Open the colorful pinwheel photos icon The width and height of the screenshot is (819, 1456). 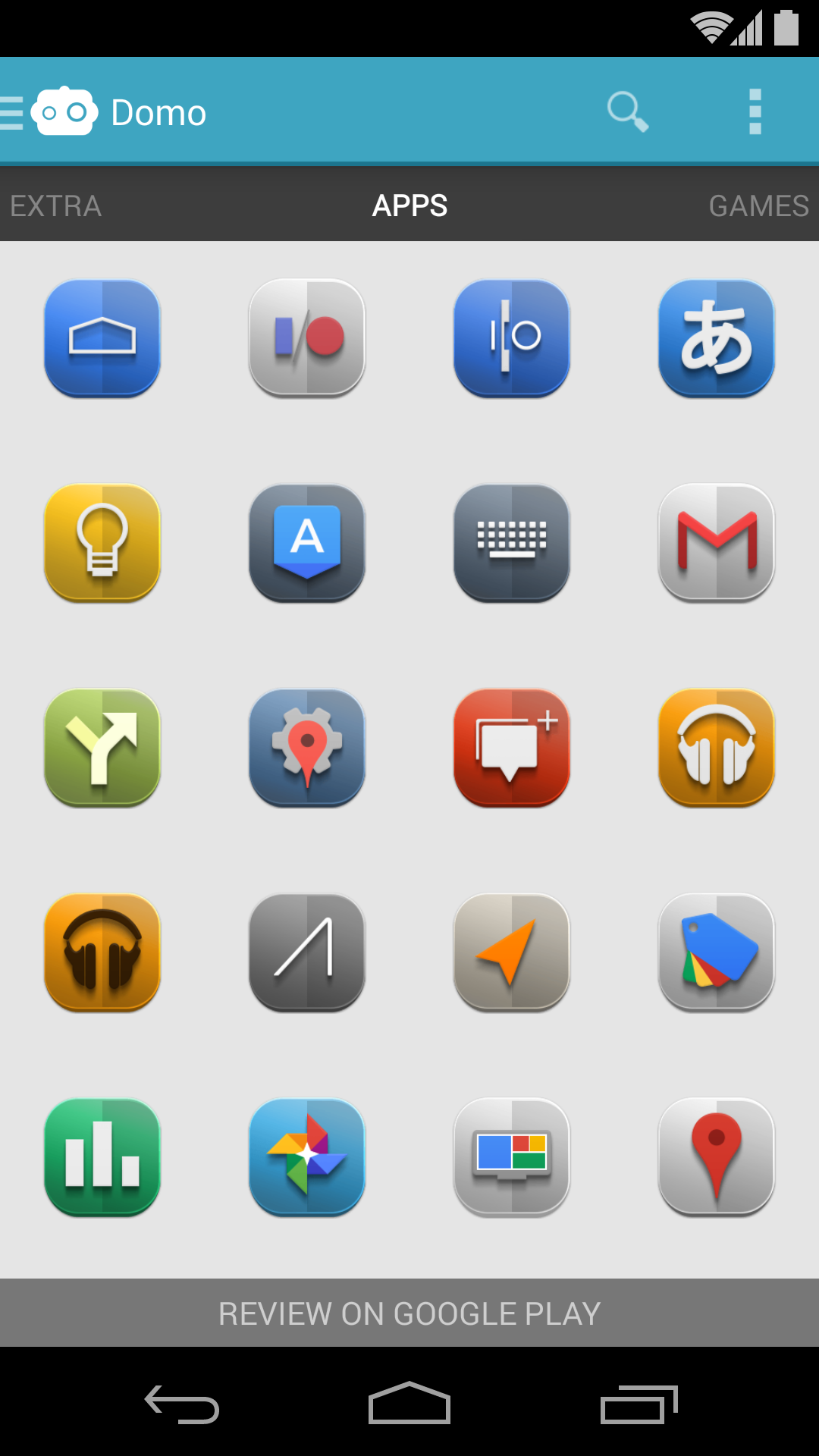tap(307, 1156)
